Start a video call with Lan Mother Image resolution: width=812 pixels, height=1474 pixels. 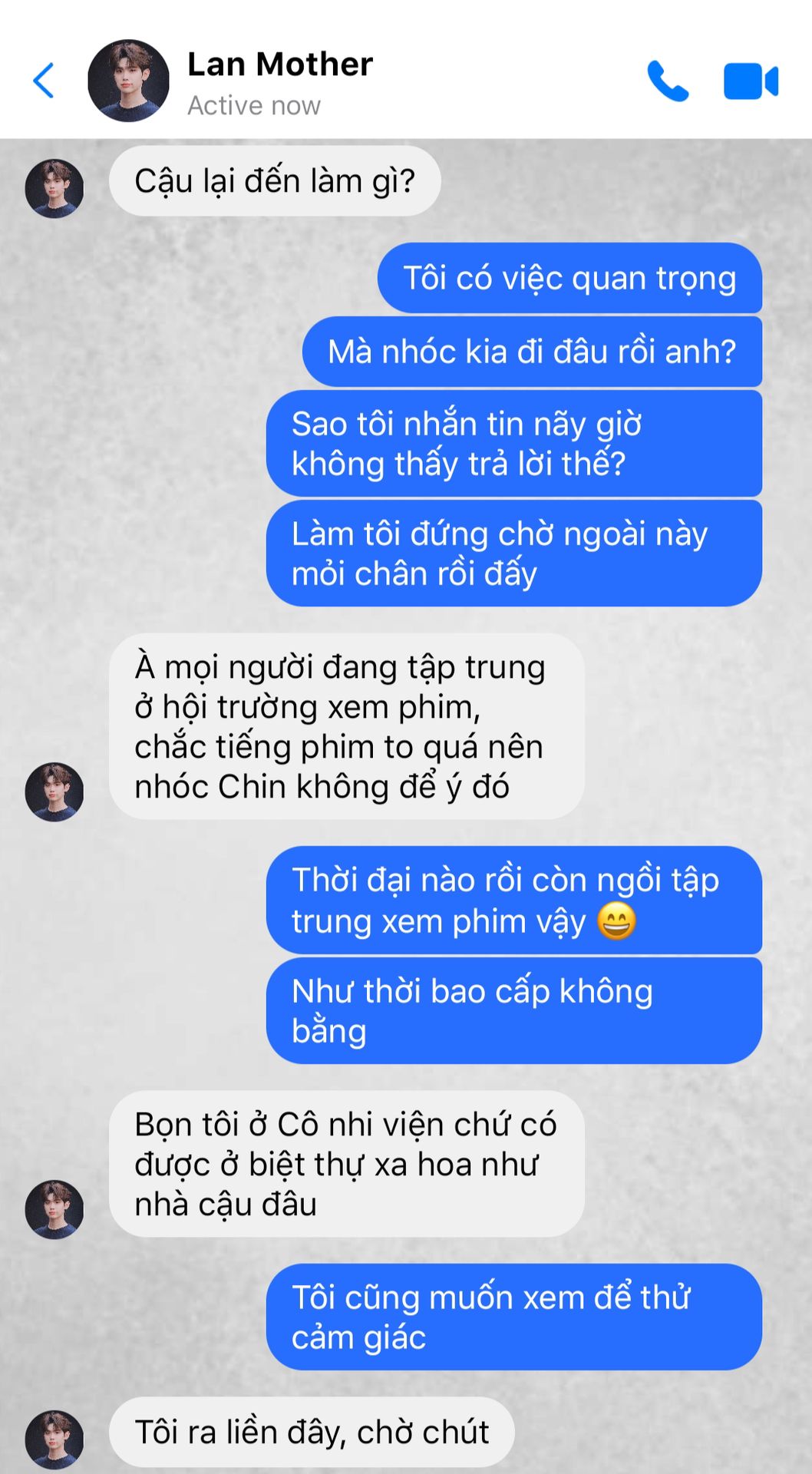[750, 81]
